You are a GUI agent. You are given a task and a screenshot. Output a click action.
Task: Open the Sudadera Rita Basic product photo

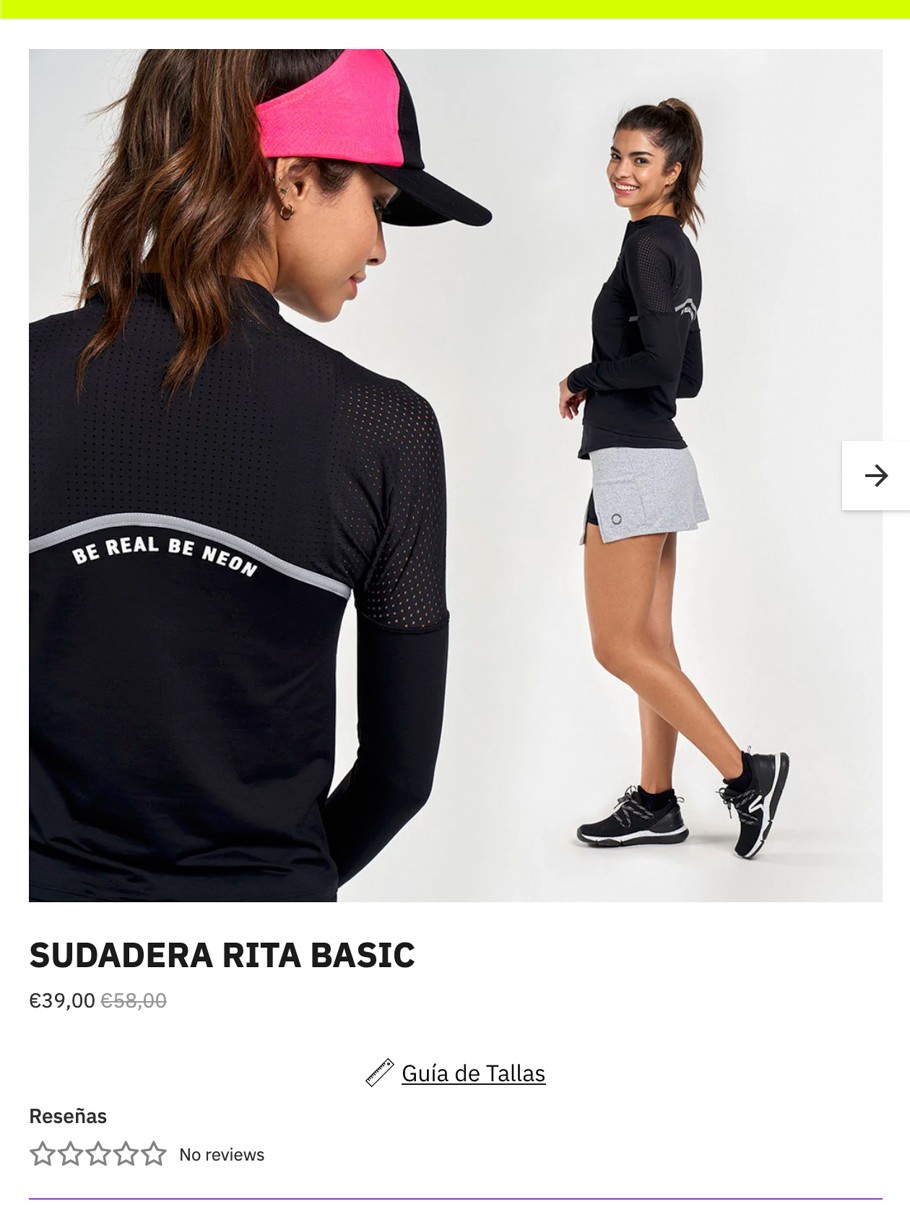click(x=455, y=475)
